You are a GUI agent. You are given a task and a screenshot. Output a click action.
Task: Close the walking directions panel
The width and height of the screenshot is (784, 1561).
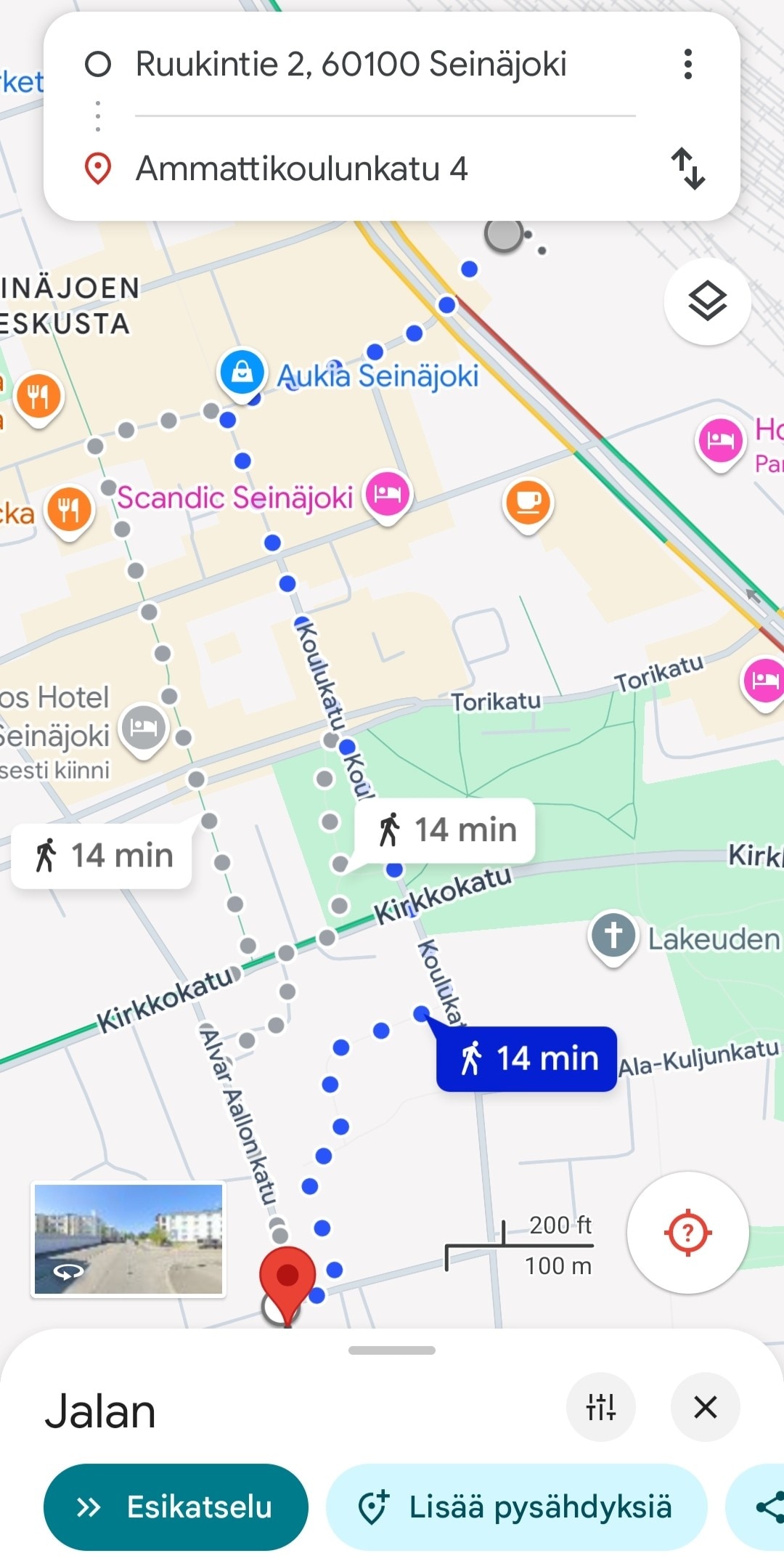pyautogui.click(x=705, y=1407)
